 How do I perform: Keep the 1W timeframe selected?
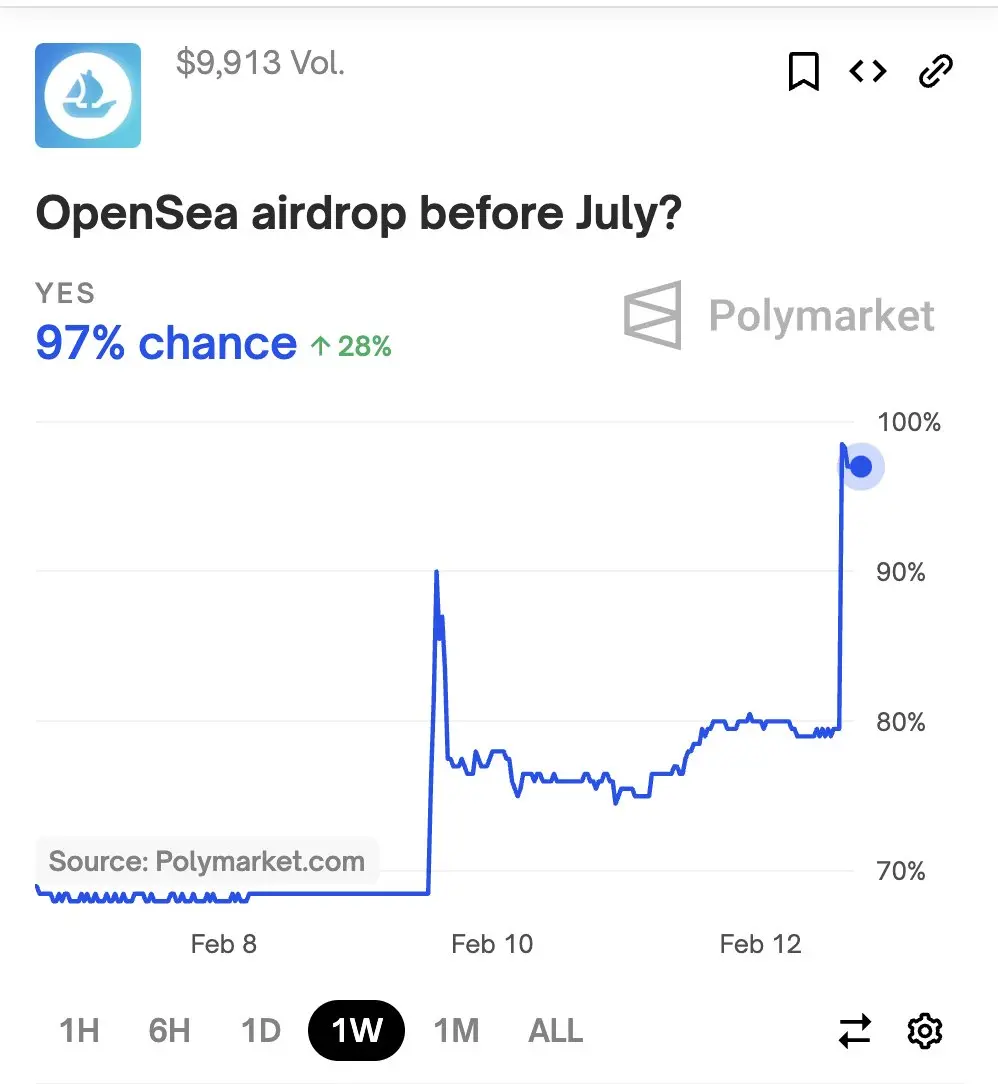click(356, 1031)
